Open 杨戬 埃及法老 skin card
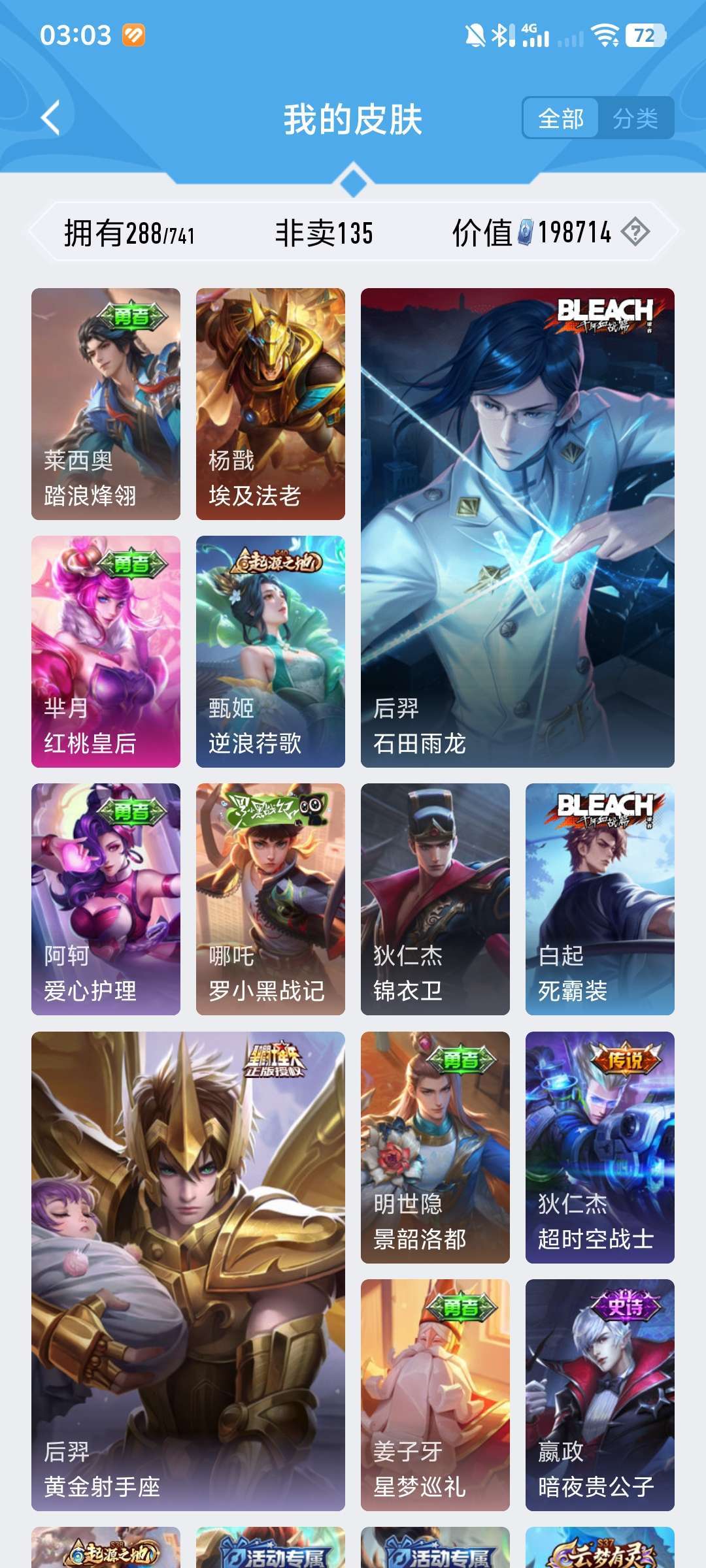 271,404
